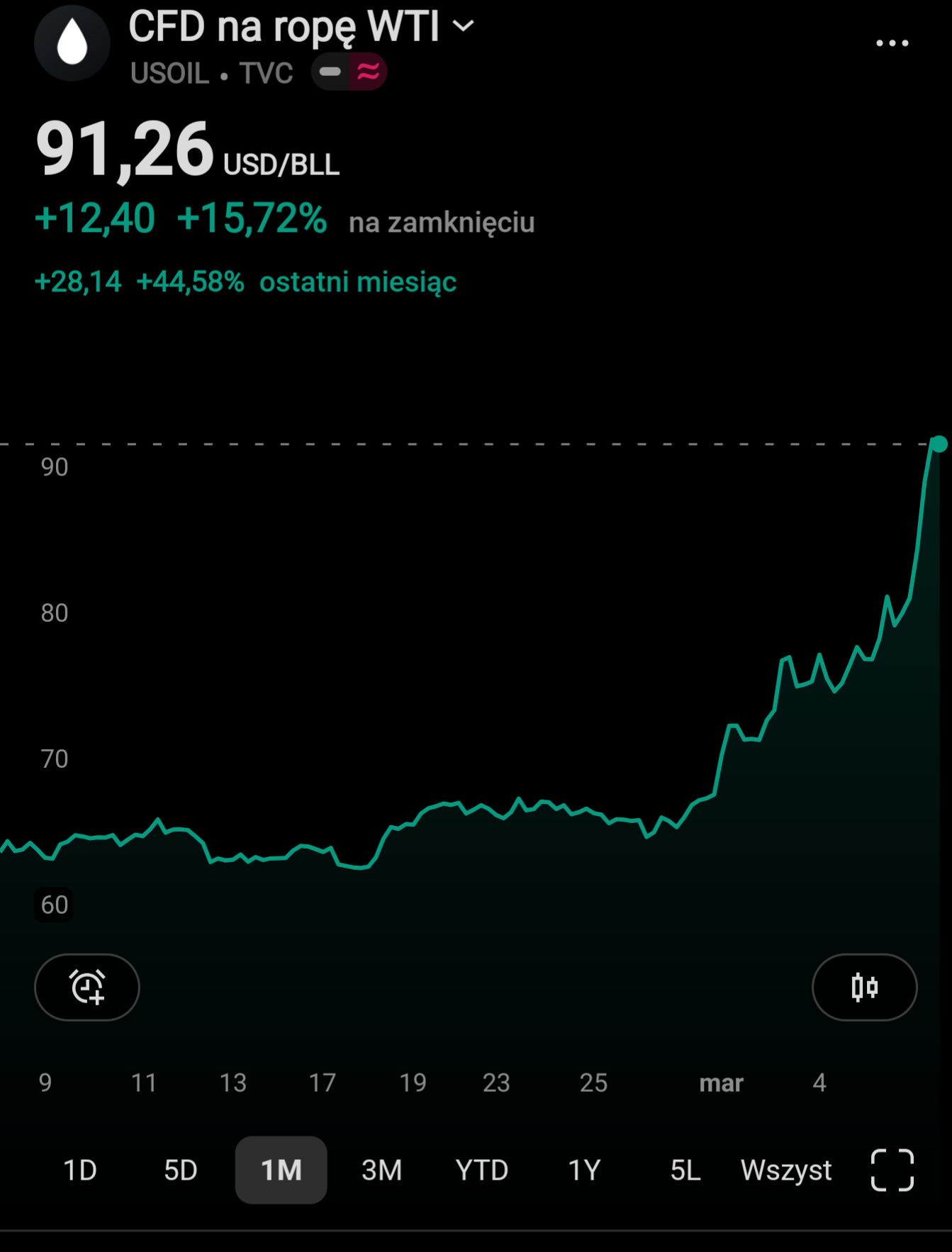Select the 1Y time range

584,1170
